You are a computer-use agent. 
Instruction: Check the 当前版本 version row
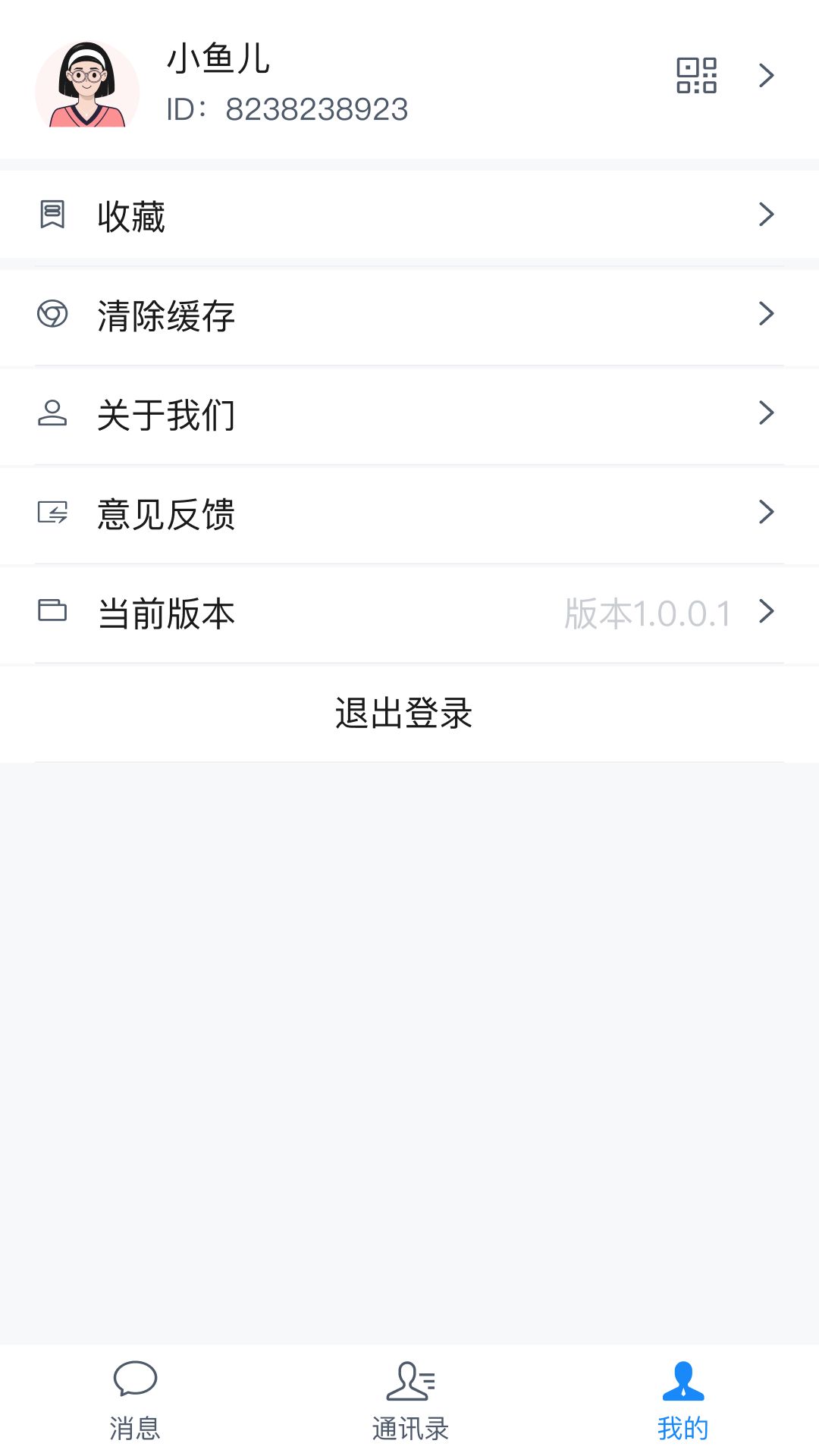coord(409,613)
